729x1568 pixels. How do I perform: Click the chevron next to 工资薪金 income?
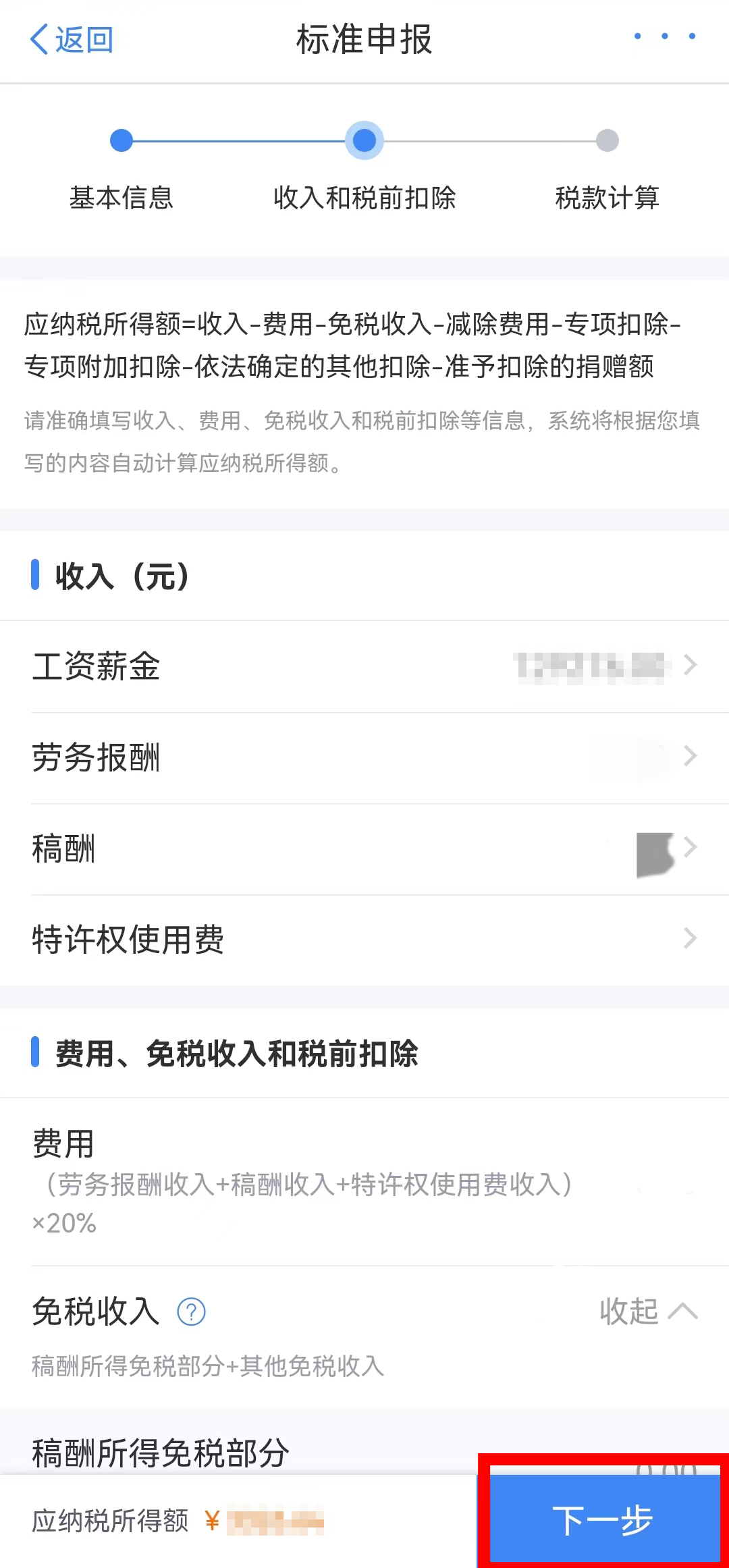point(690,666)
